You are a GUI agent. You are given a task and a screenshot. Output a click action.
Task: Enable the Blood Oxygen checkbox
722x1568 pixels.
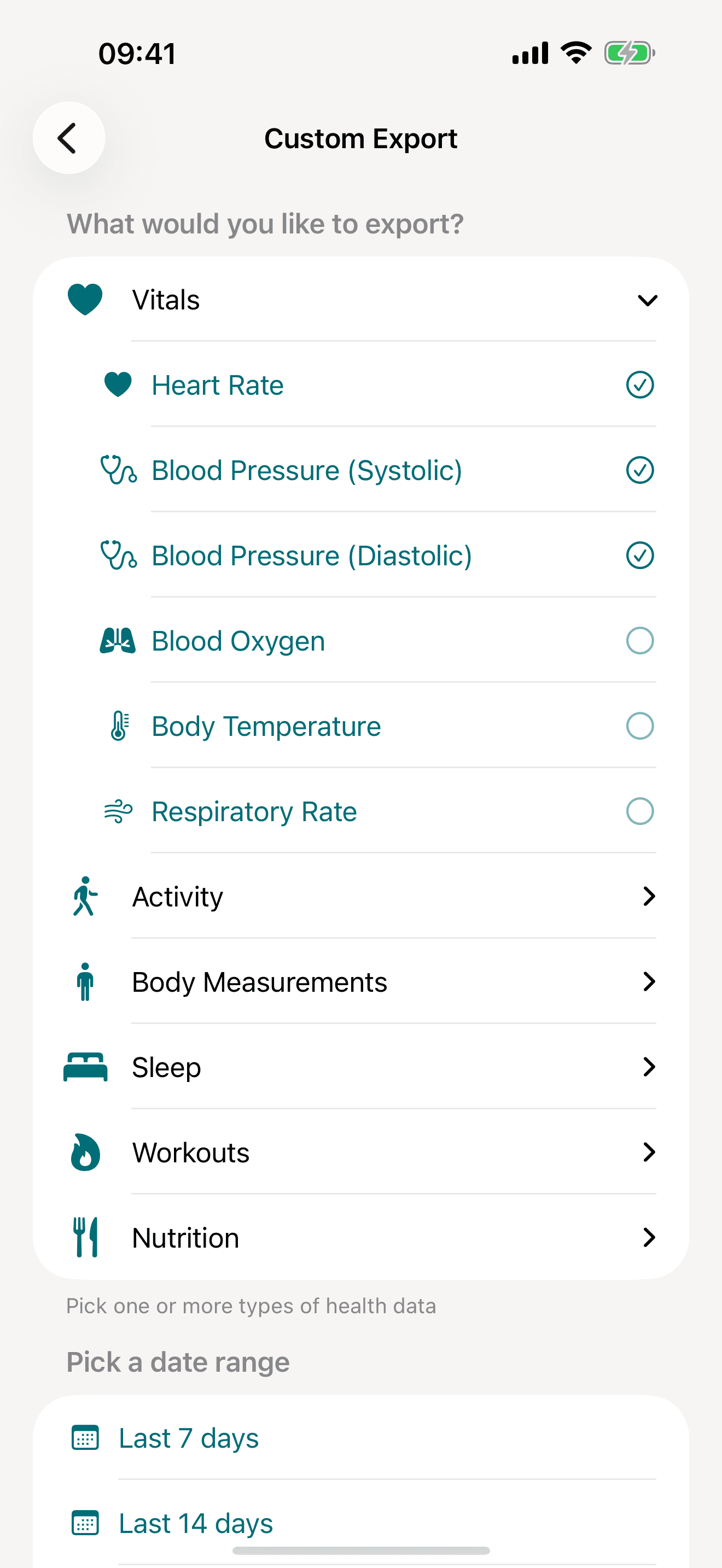click(x=640, y=640)
